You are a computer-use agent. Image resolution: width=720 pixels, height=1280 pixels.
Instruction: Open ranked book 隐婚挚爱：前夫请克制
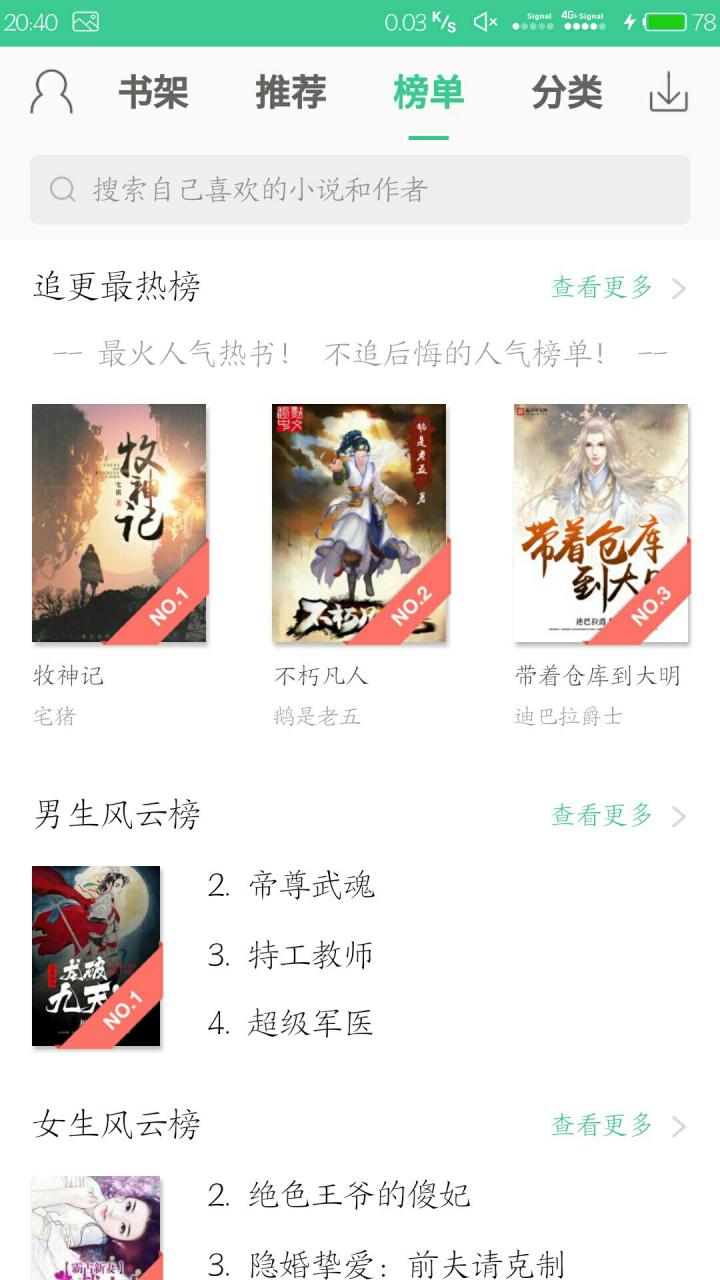(x=405, y=1264)
